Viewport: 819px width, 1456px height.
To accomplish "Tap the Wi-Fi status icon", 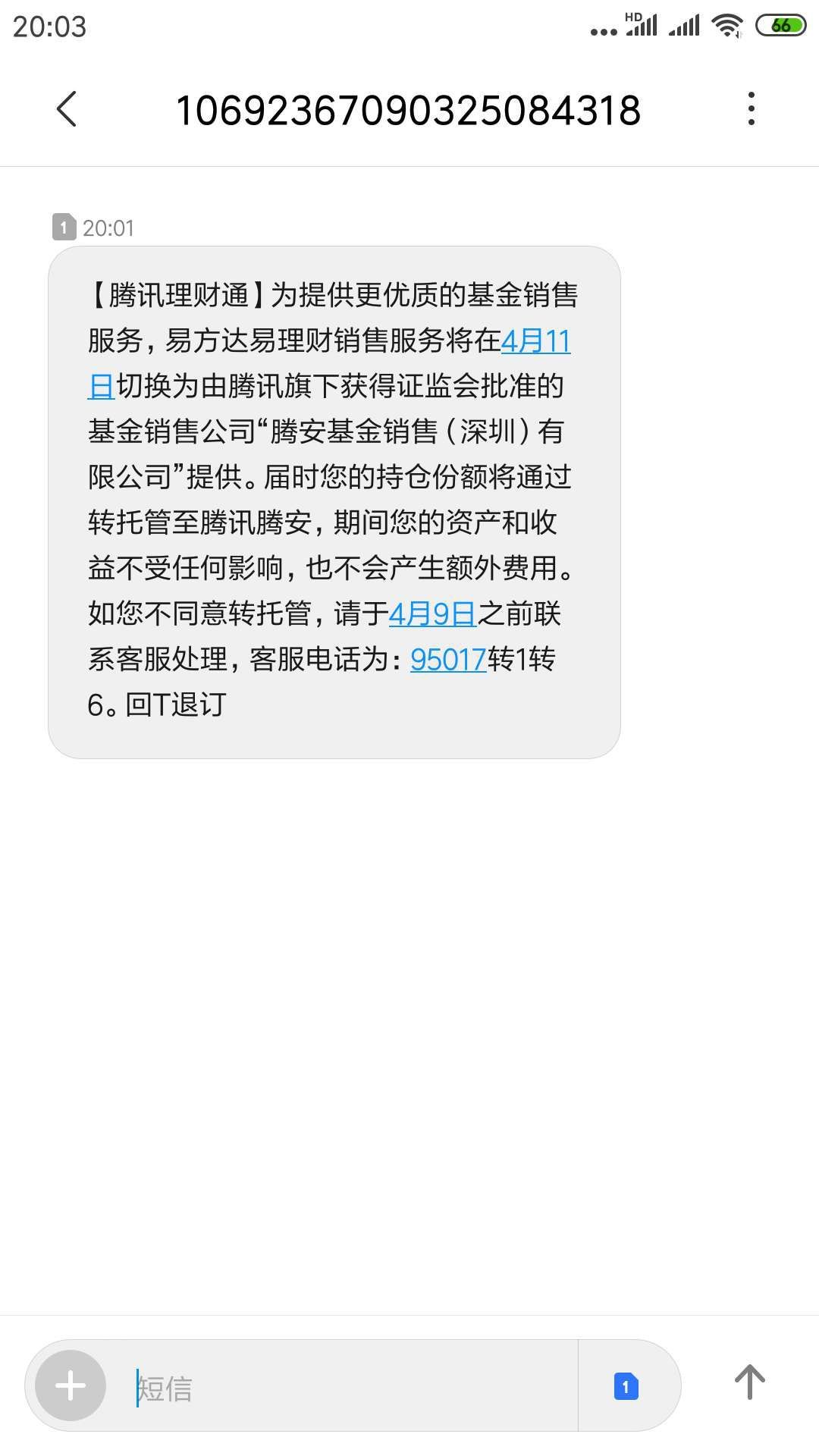I will (x=726, y=25).
